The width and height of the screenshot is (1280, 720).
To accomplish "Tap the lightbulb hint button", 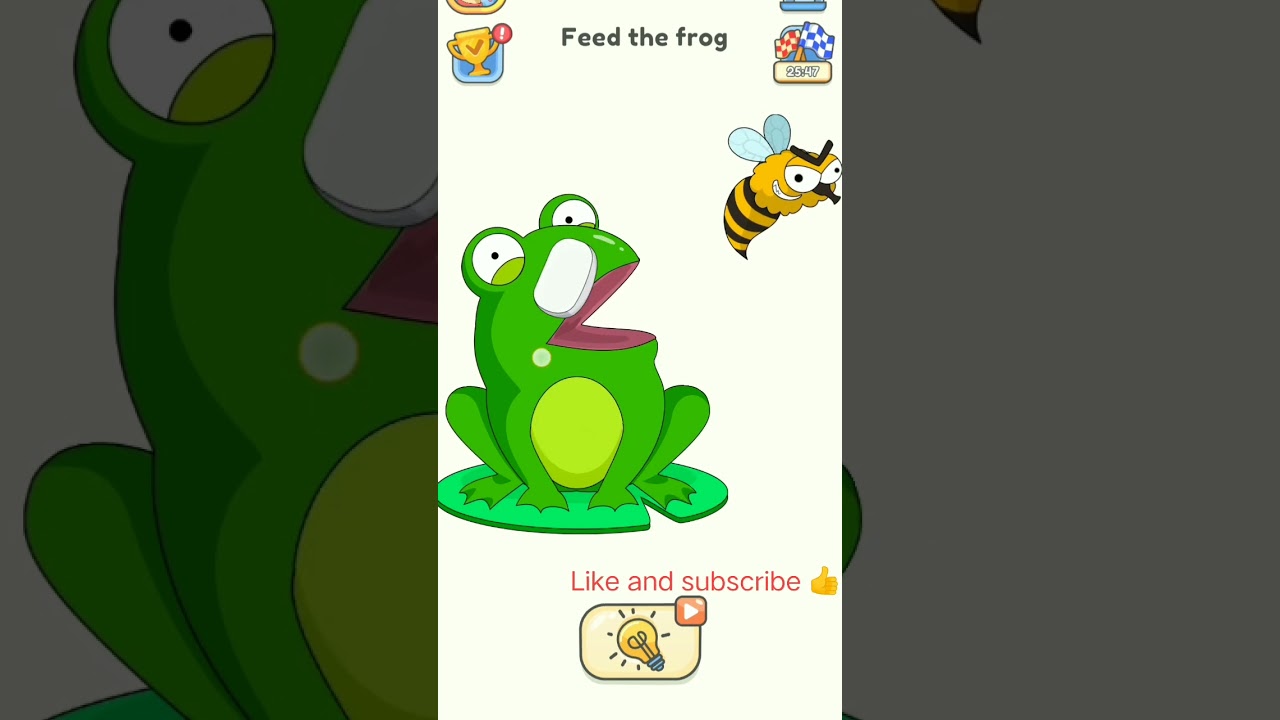I will coord(640,642).
